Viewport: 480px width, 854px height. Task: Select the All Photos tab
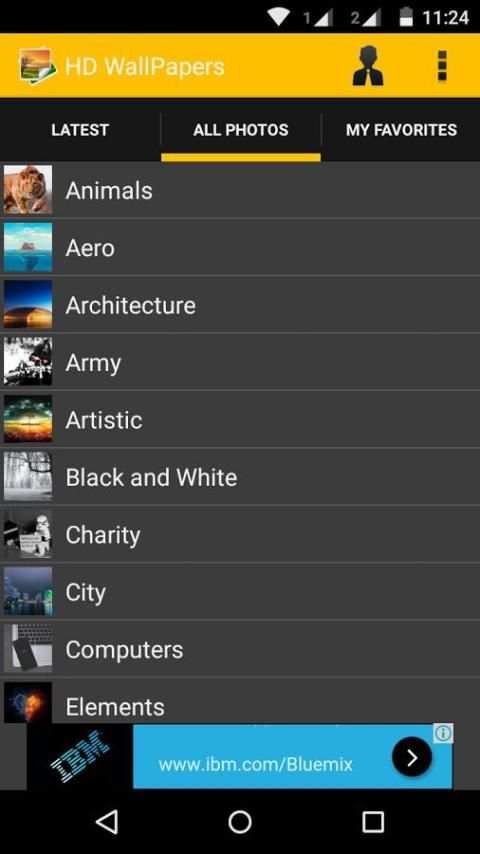pyautogui.click(x=241, y=130)
